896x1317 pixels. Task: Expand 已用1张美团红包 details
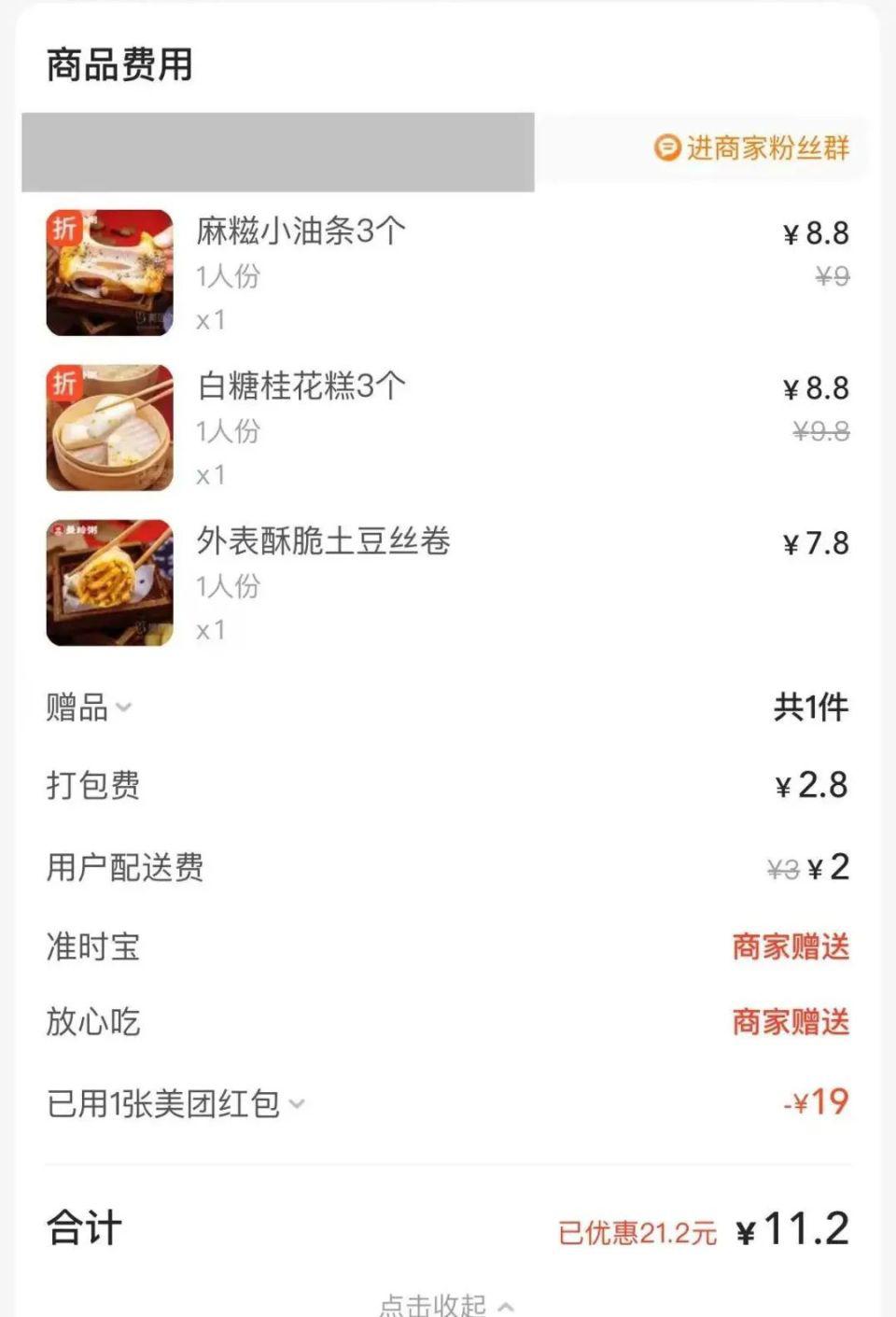[x=175, y=1103]
